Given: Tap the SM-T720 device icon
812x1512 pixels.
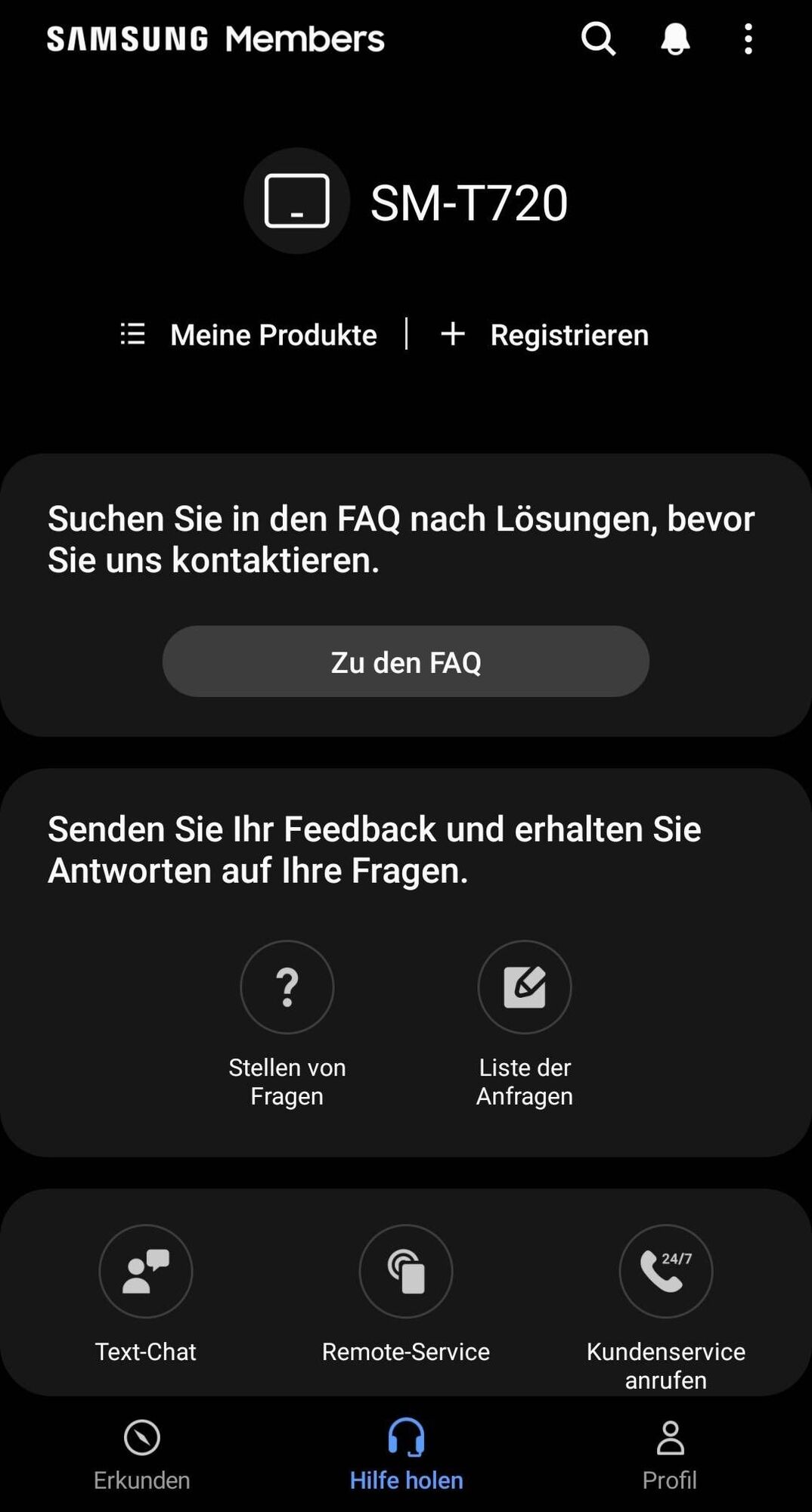Looking at the screenshot, I should (x=296, y=200).
